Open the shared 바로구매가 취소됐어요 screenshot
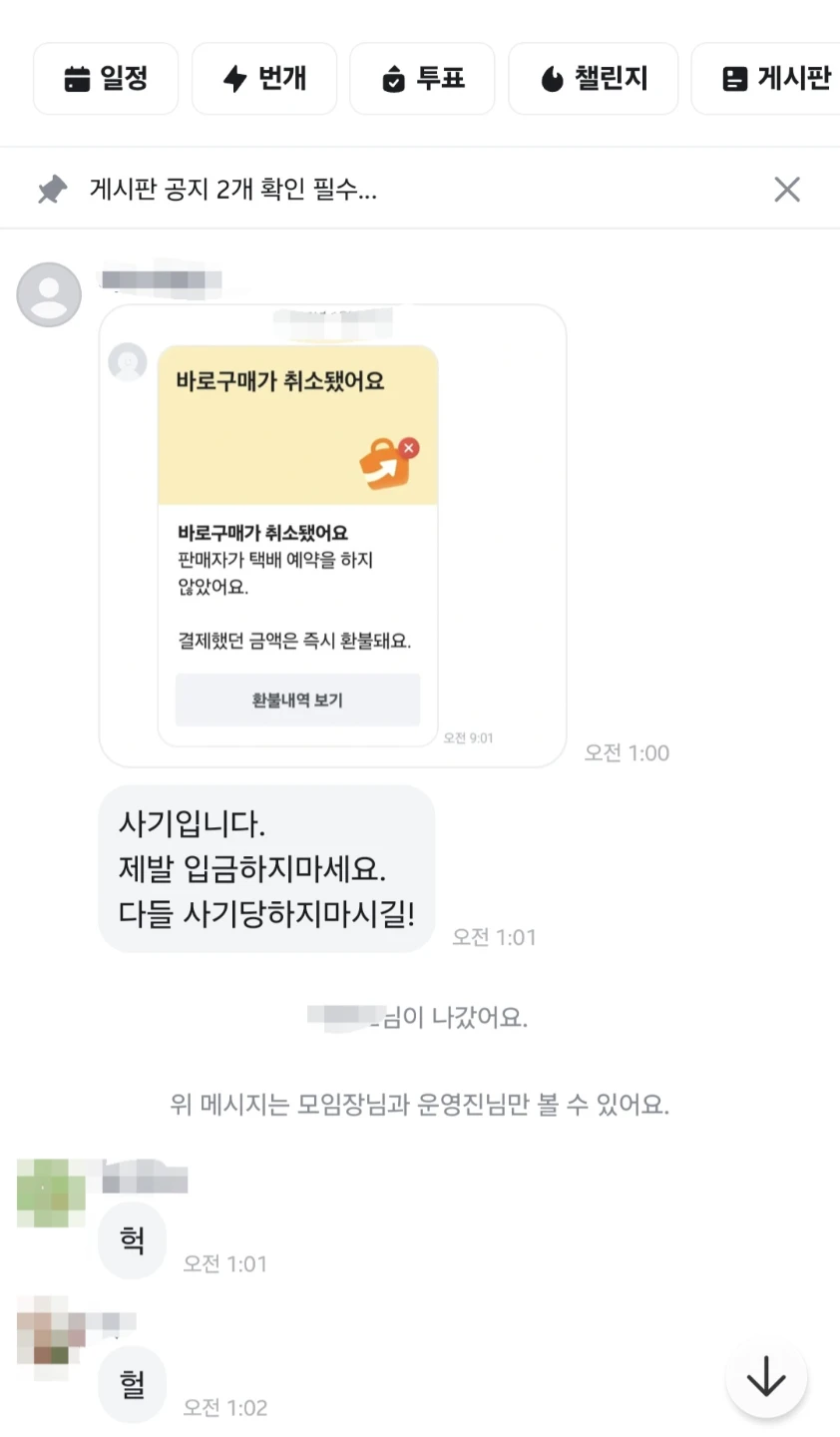840x1437 pixels. pyautogui.click(x=333, y=536)
